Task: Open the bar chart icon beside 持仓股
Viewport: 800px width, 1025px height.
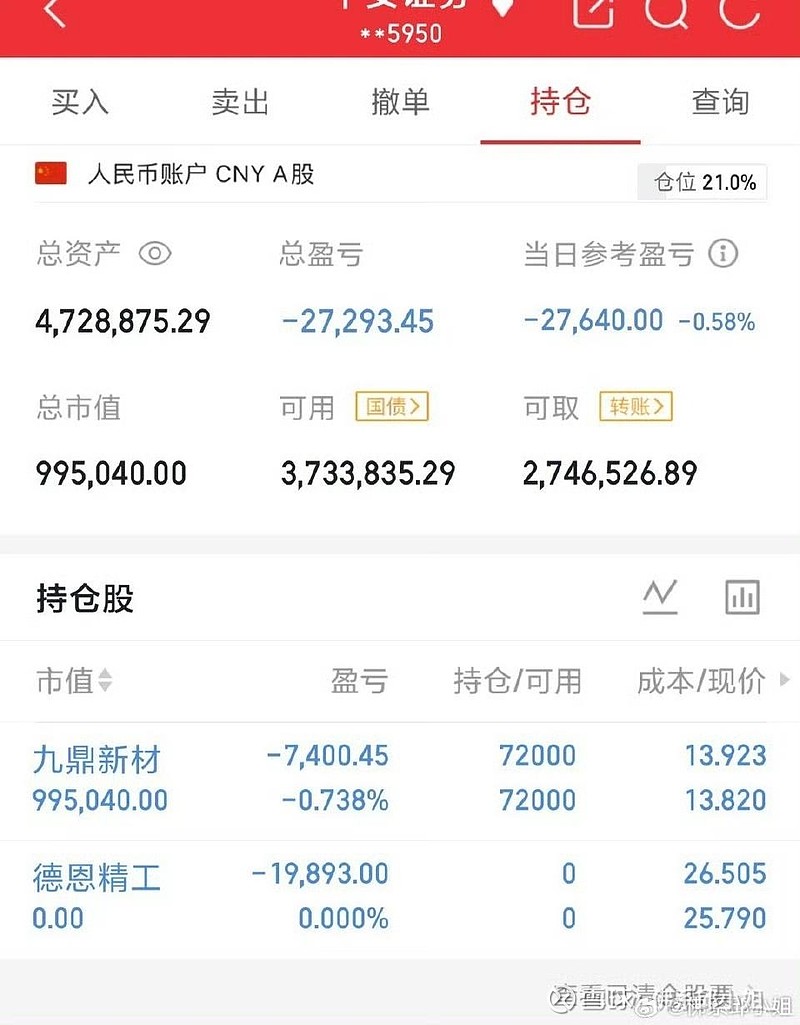Action: click(x=742, y=597)
